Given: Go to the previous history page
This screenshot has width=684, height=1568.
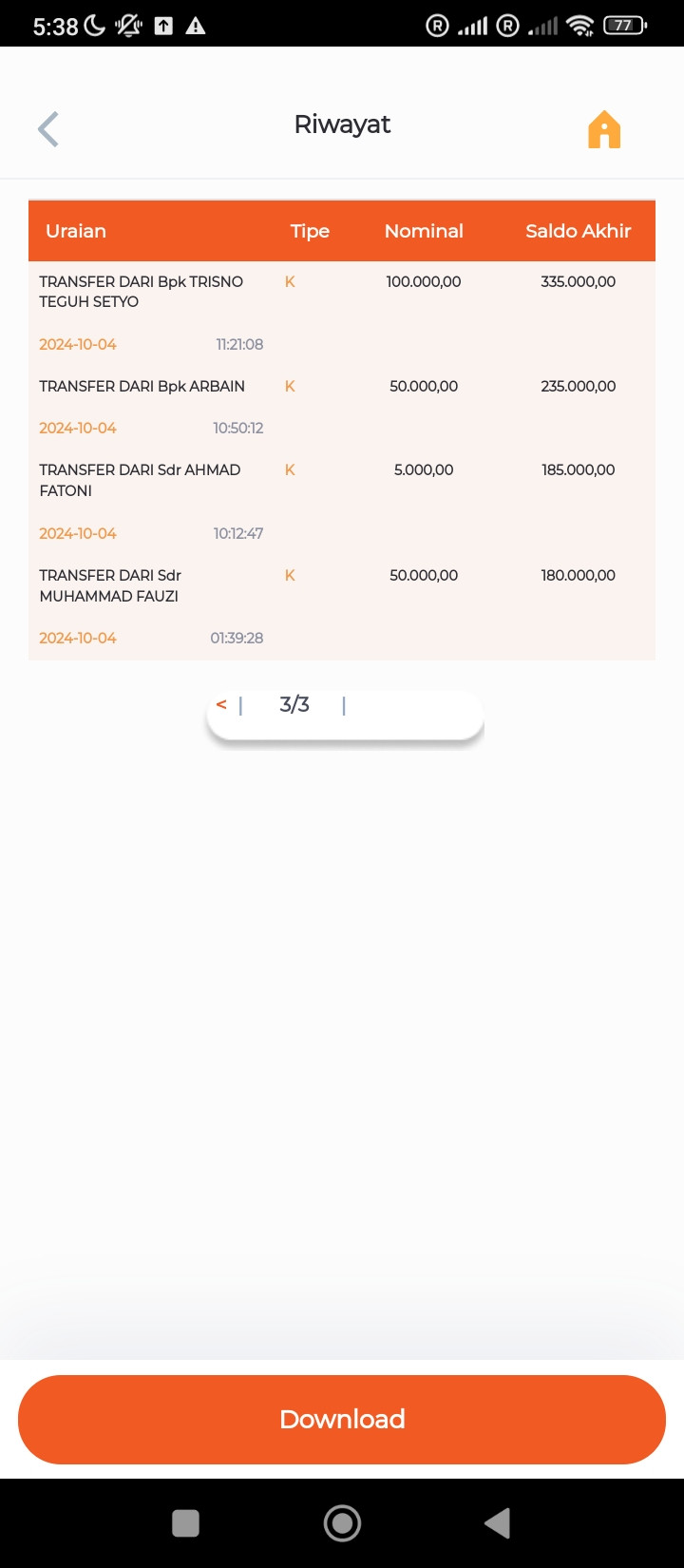Looking at the screenshot, I should click(221, 704).
